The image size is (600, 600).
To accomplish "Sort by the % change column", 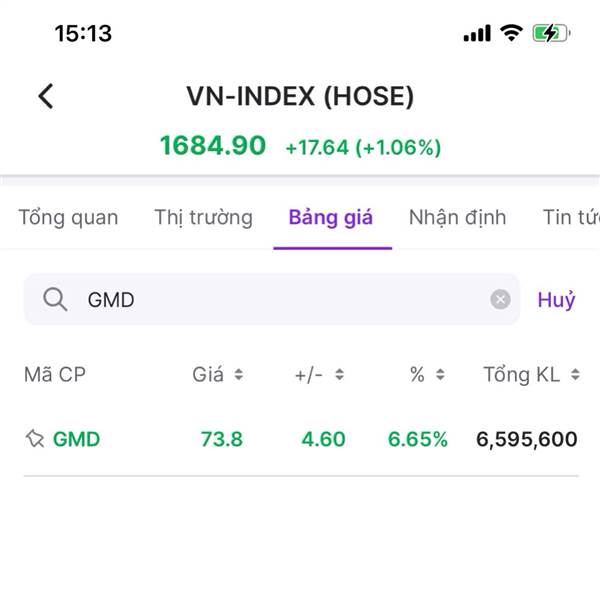I will pyautogui.click(x=427, y=374).
